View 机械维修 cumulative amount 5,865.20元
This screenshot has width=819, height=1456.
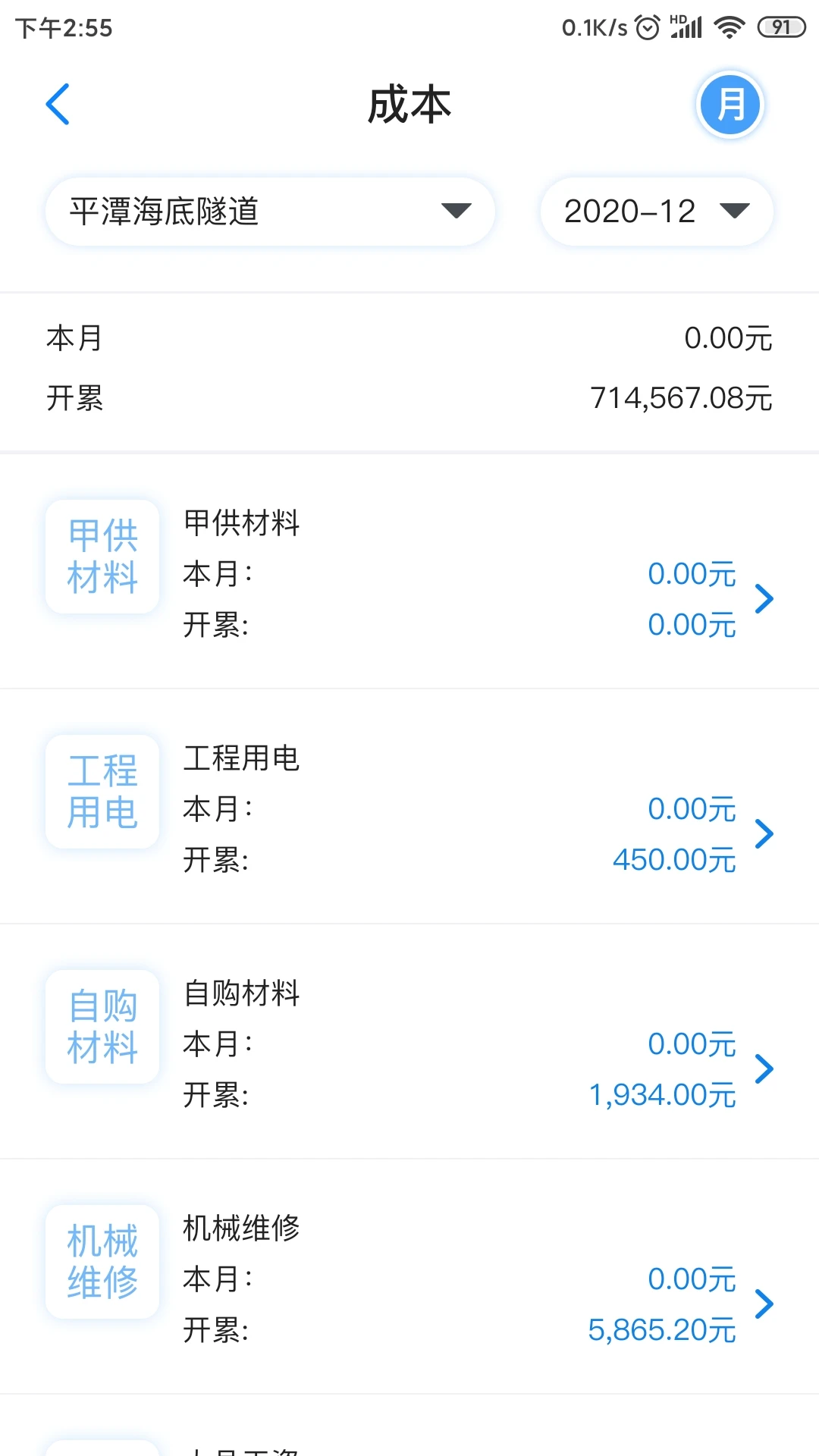662,1329
